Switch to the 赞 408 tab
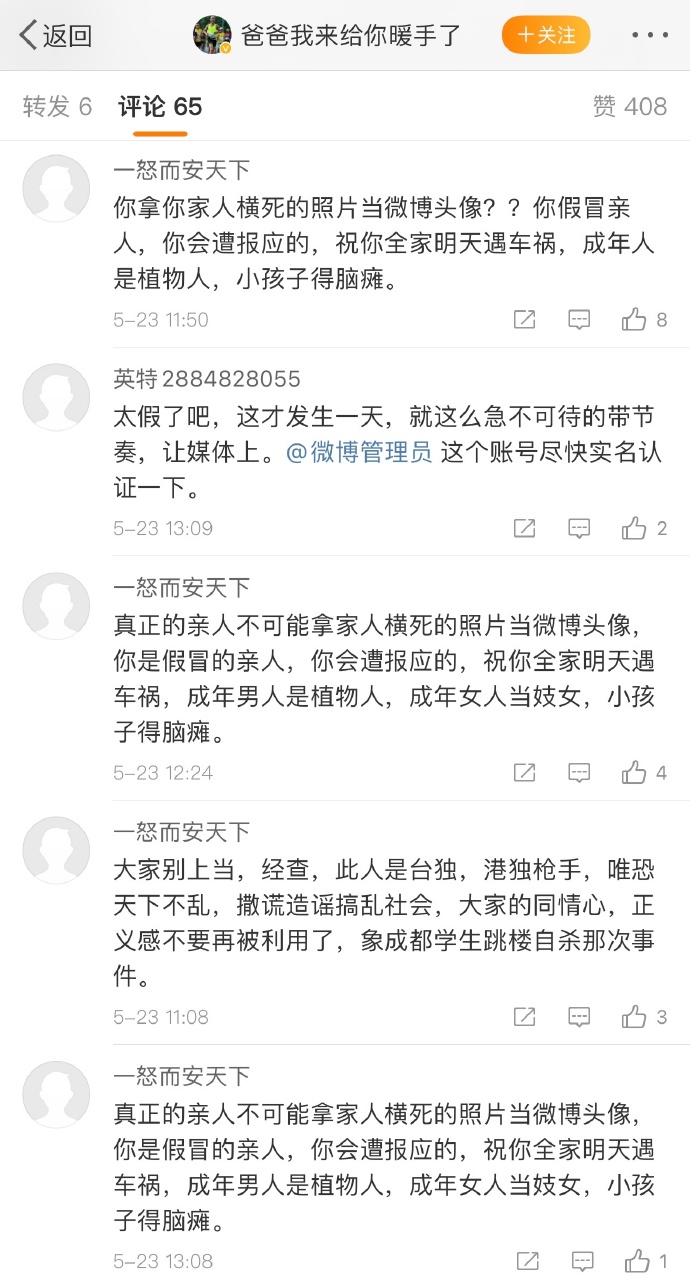Viewport: 690px width, 1278px height. point(629,106)
